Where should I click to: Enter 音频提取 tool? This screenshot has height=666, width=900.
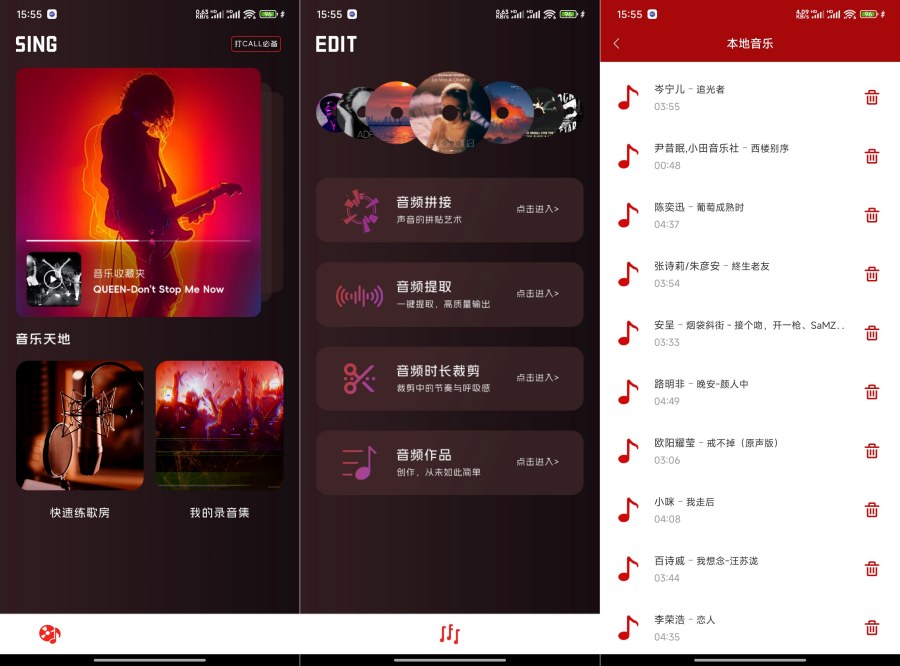449,294
